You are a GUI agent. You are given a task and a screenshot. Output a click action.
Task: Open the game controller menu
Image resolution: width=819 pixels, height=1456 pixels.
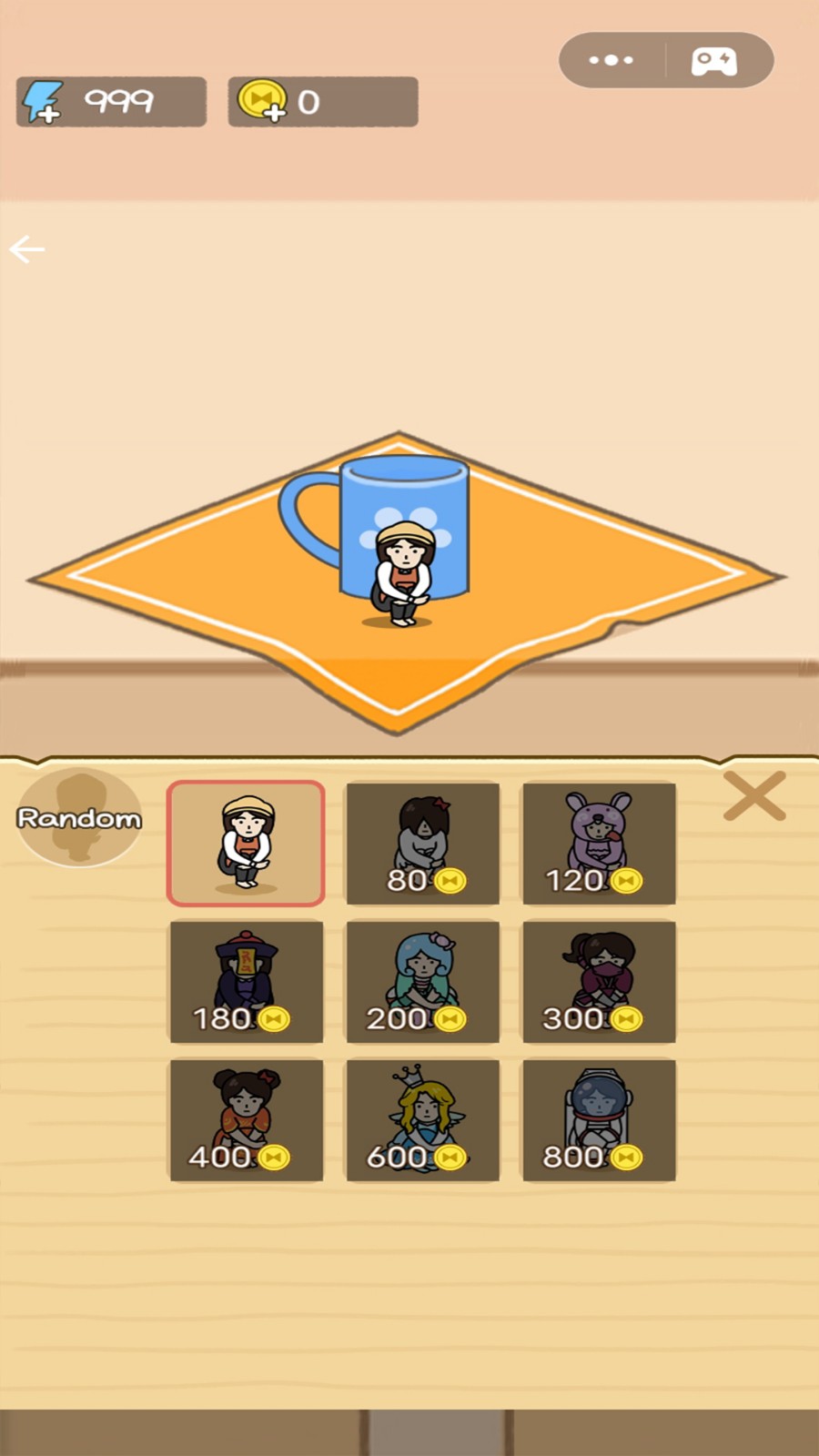(714, 61)
